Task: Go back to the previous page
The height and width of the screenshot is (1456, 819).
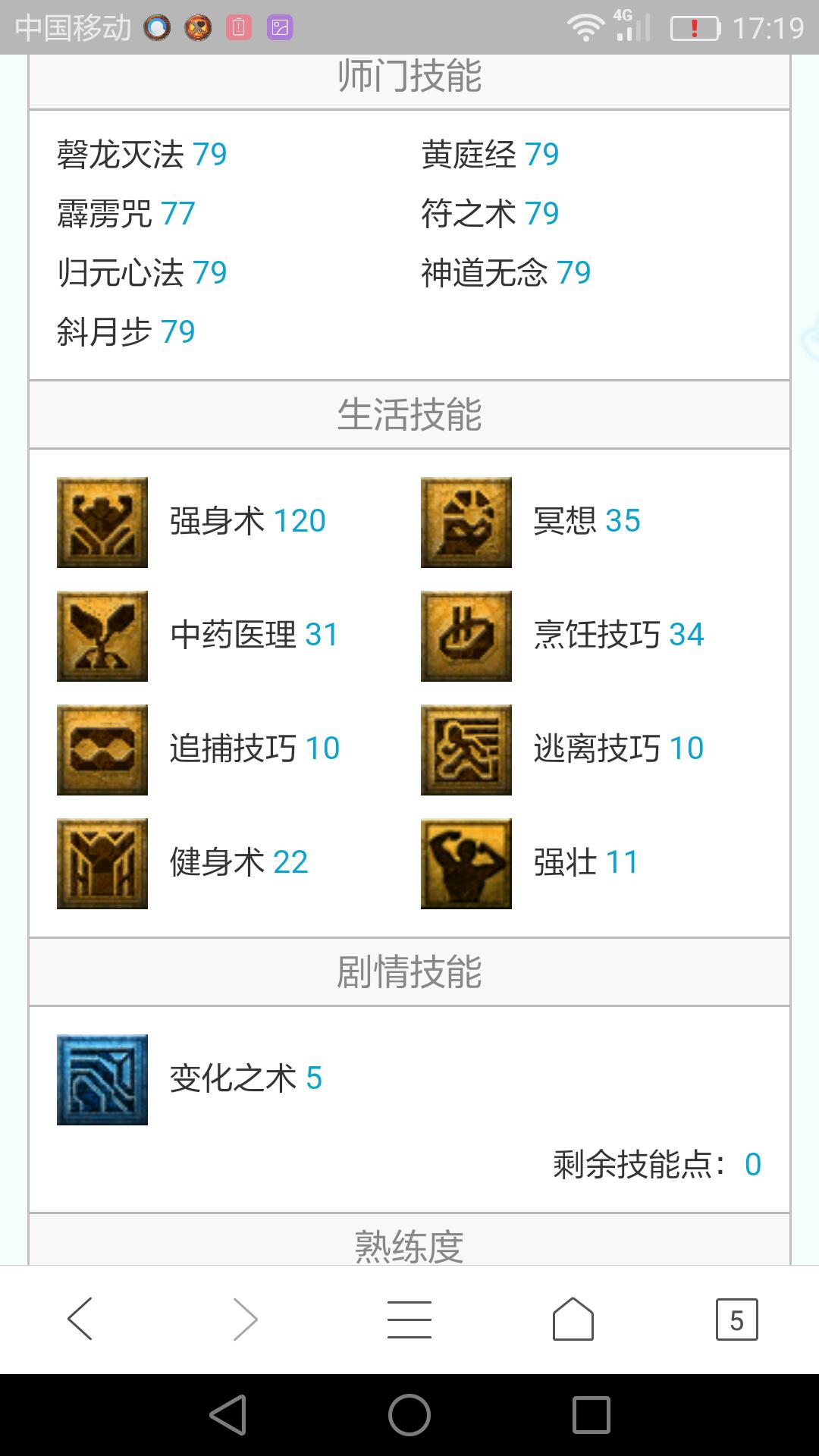Action: tap(80, 1319)
